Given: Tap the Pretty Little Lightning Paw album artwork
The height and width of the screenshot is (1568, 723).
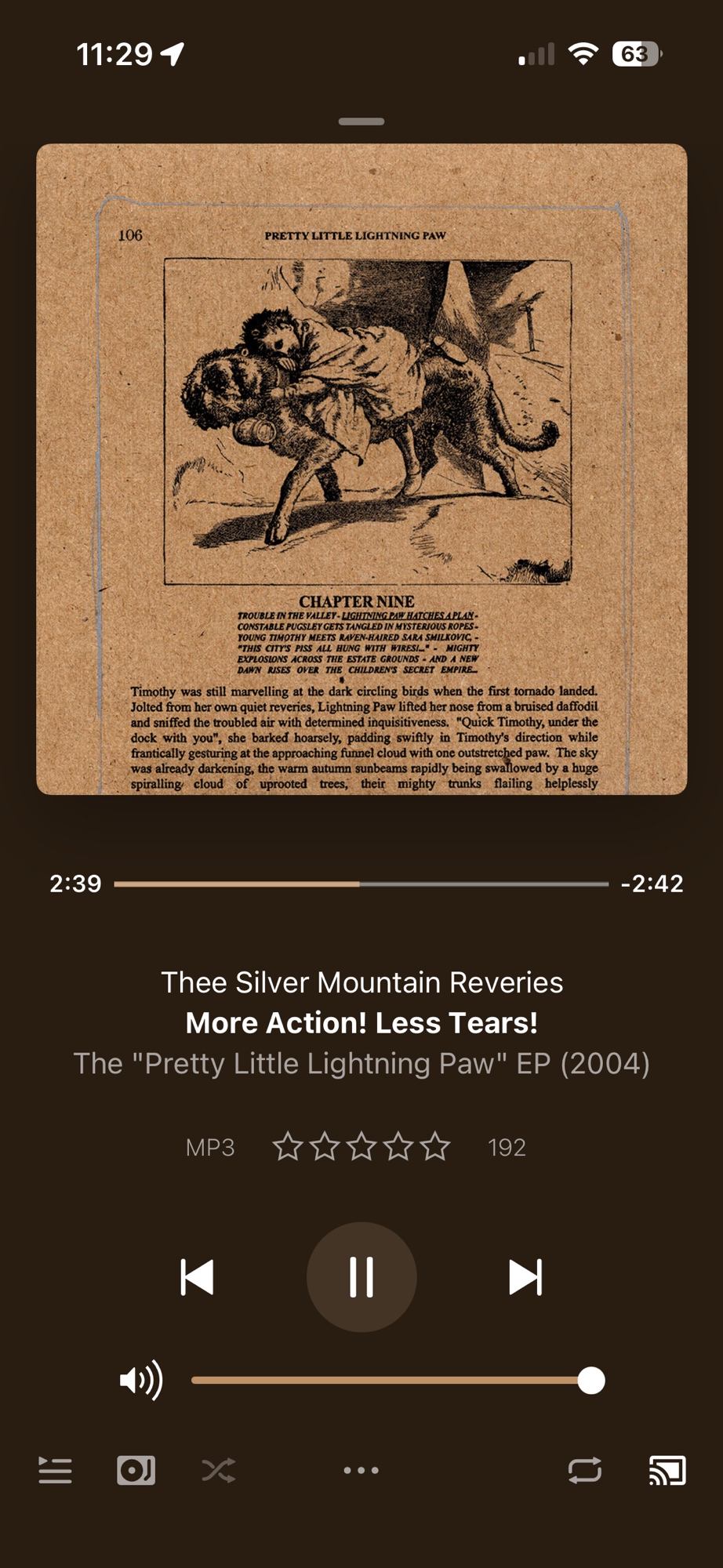Looking at the screenshot, I should (x=361, y=469).
